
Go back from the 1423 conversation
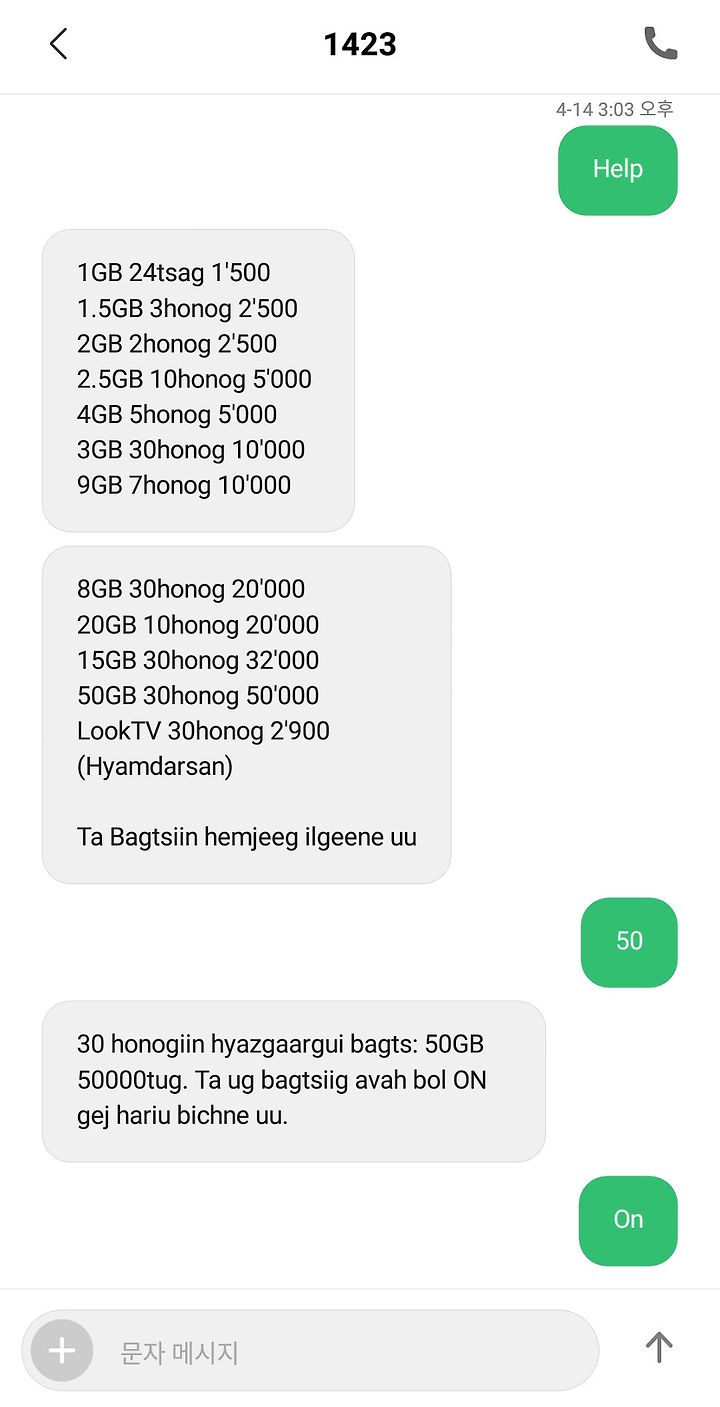pyautogui.click(x=58, y=44)
